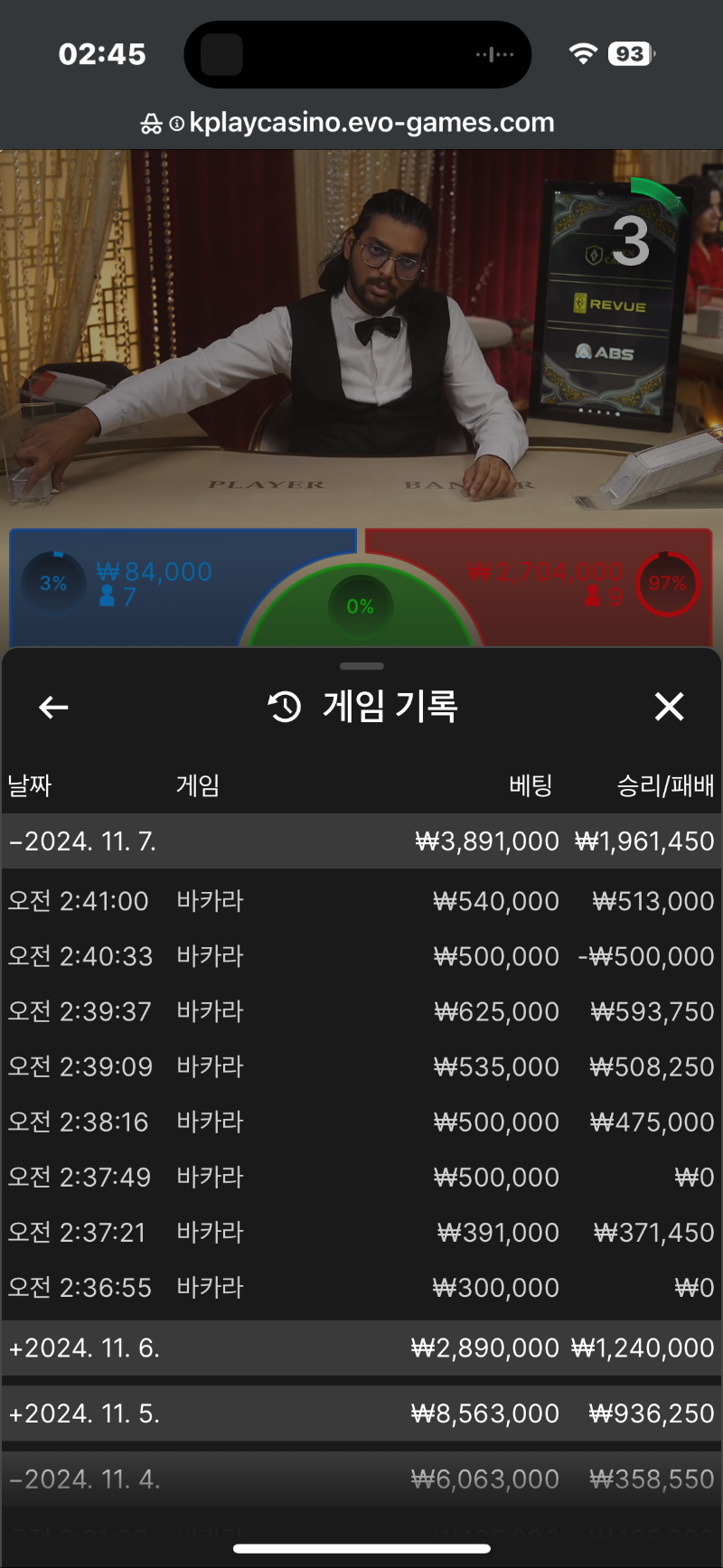Collapse the 2024. 11. 7. date group

(x=361, y=841)
